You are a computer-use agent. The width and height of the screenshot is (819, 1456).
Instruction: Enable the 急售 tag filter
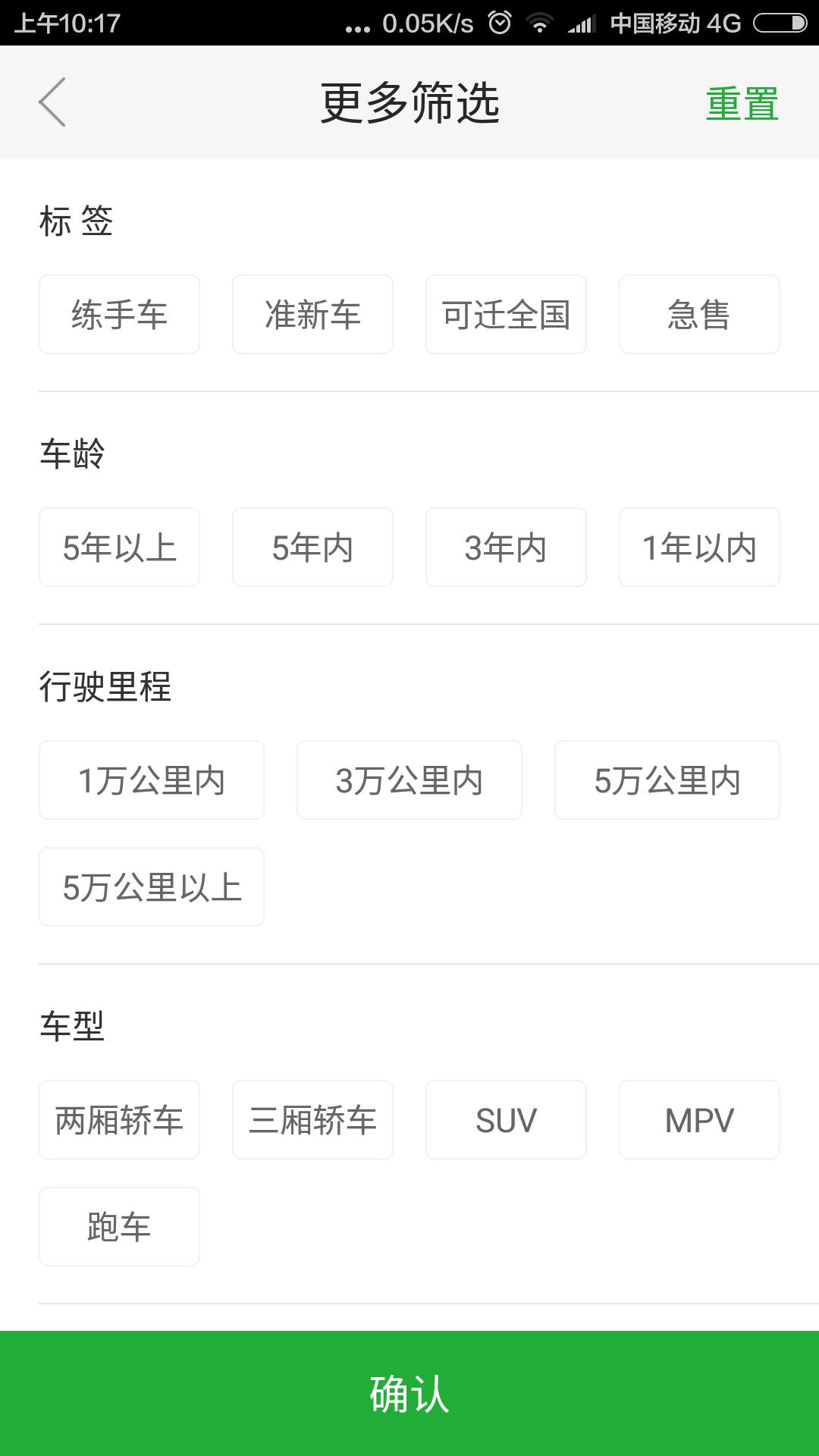(699, 314)
